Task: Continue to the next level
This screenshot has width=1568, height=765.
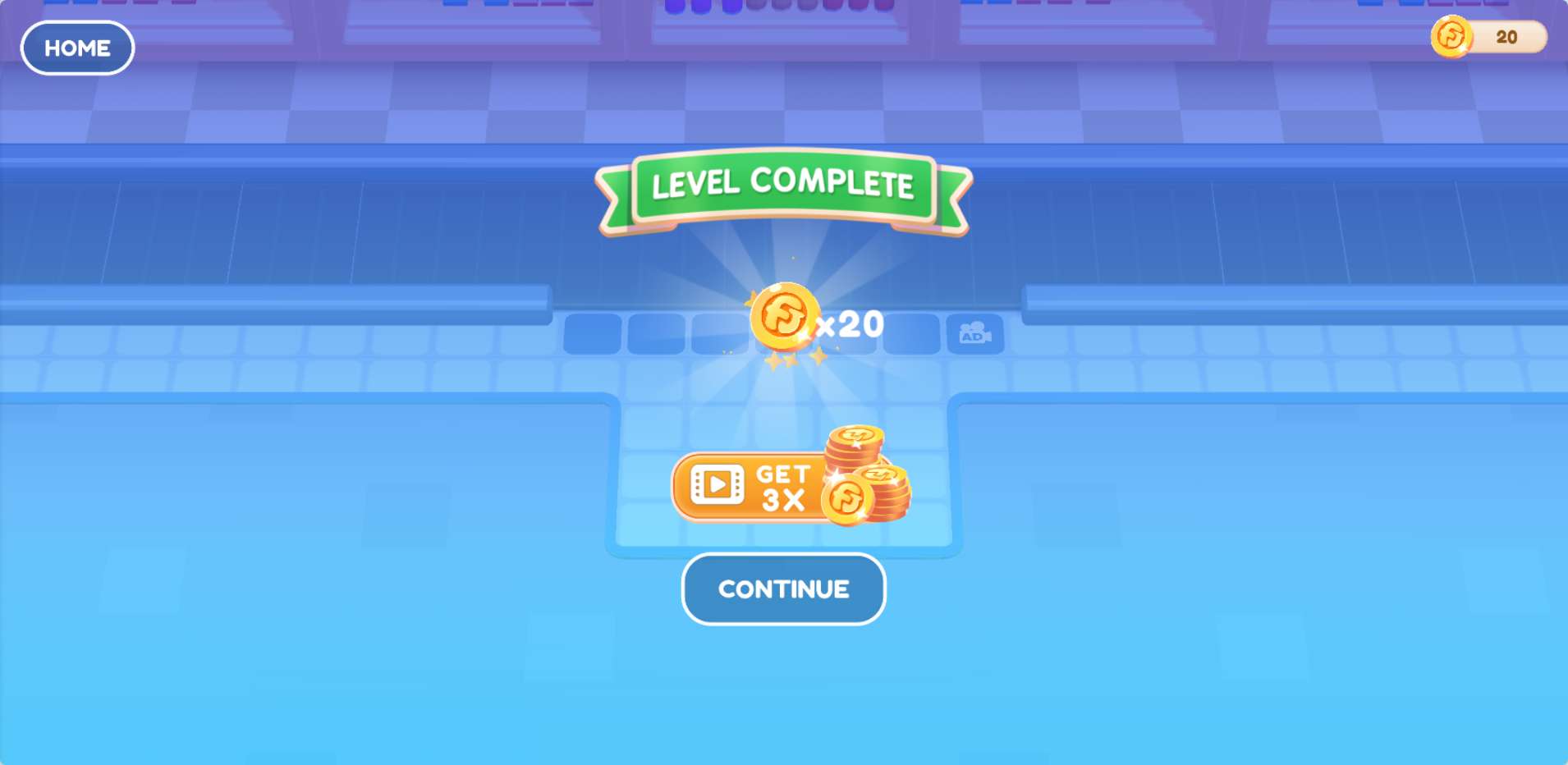Action: 783,589
